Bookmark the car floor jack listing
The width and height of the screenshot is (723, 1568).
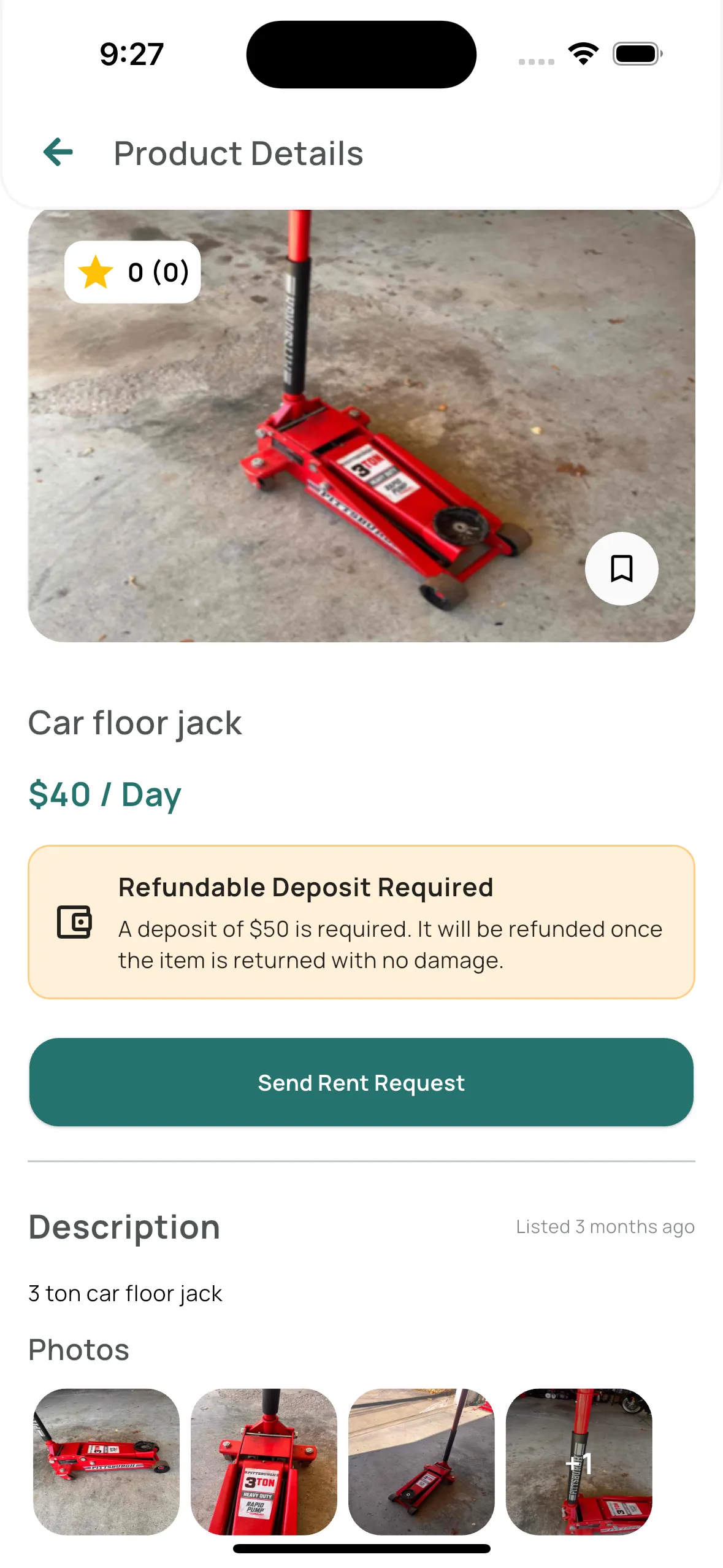pos(621,568)
